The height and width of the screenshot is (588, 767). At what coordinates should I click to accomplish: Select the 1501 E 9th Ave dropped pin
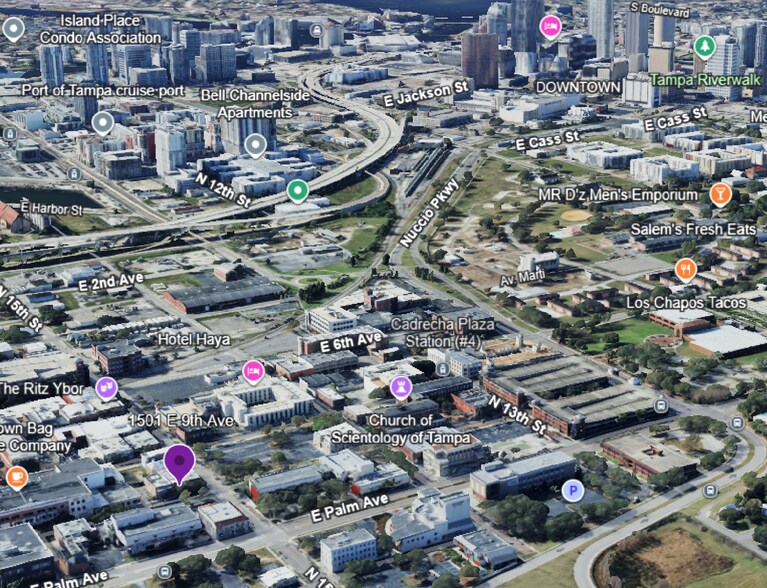pyautogui.click(x=179, y=463)
